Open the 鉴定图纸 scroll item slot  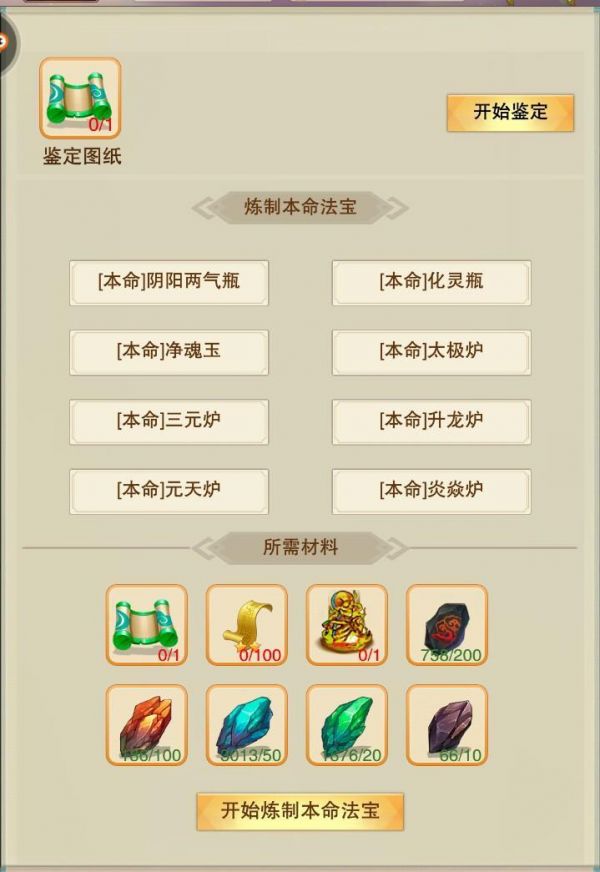[80, 98]
